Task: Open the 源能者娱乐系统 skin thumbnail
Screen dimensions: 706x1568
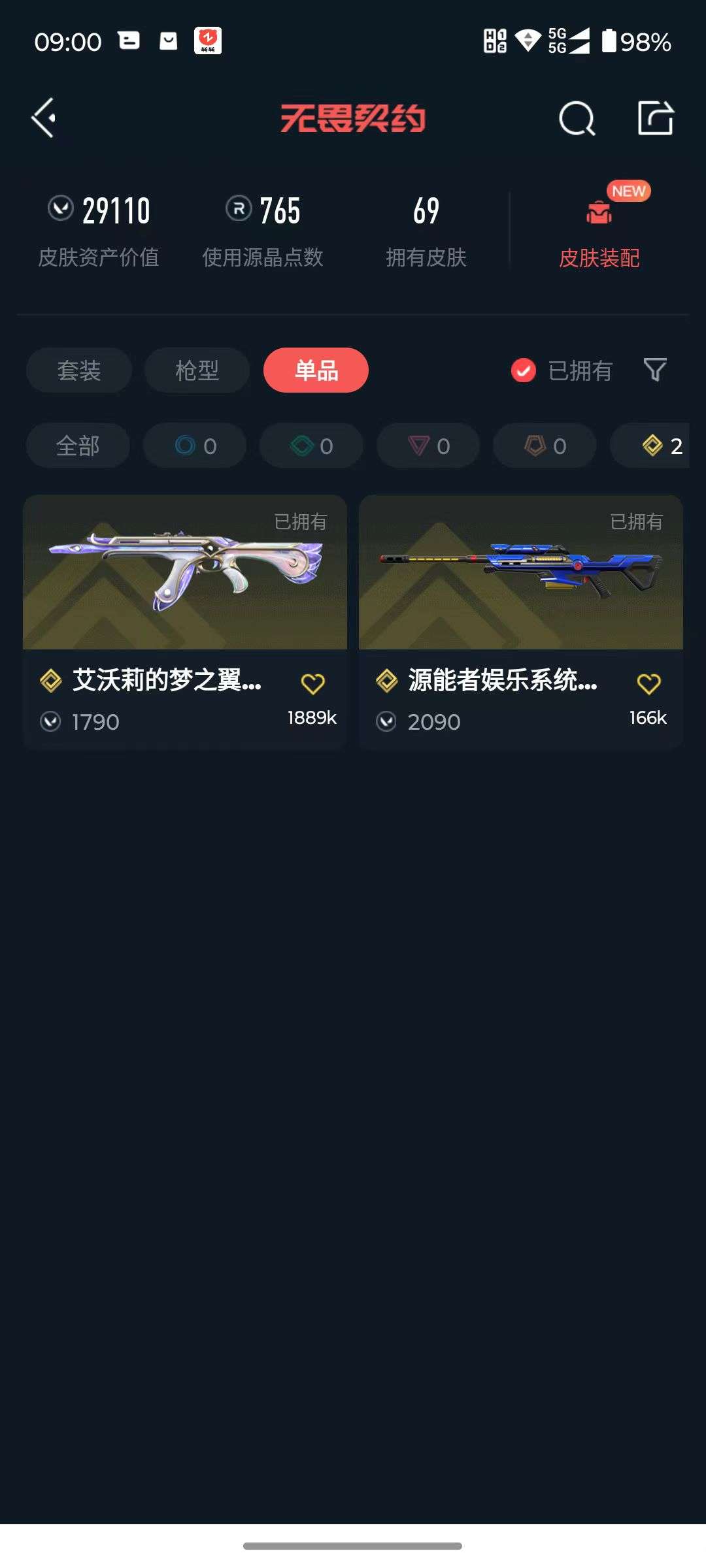Action: coord(520,574)
